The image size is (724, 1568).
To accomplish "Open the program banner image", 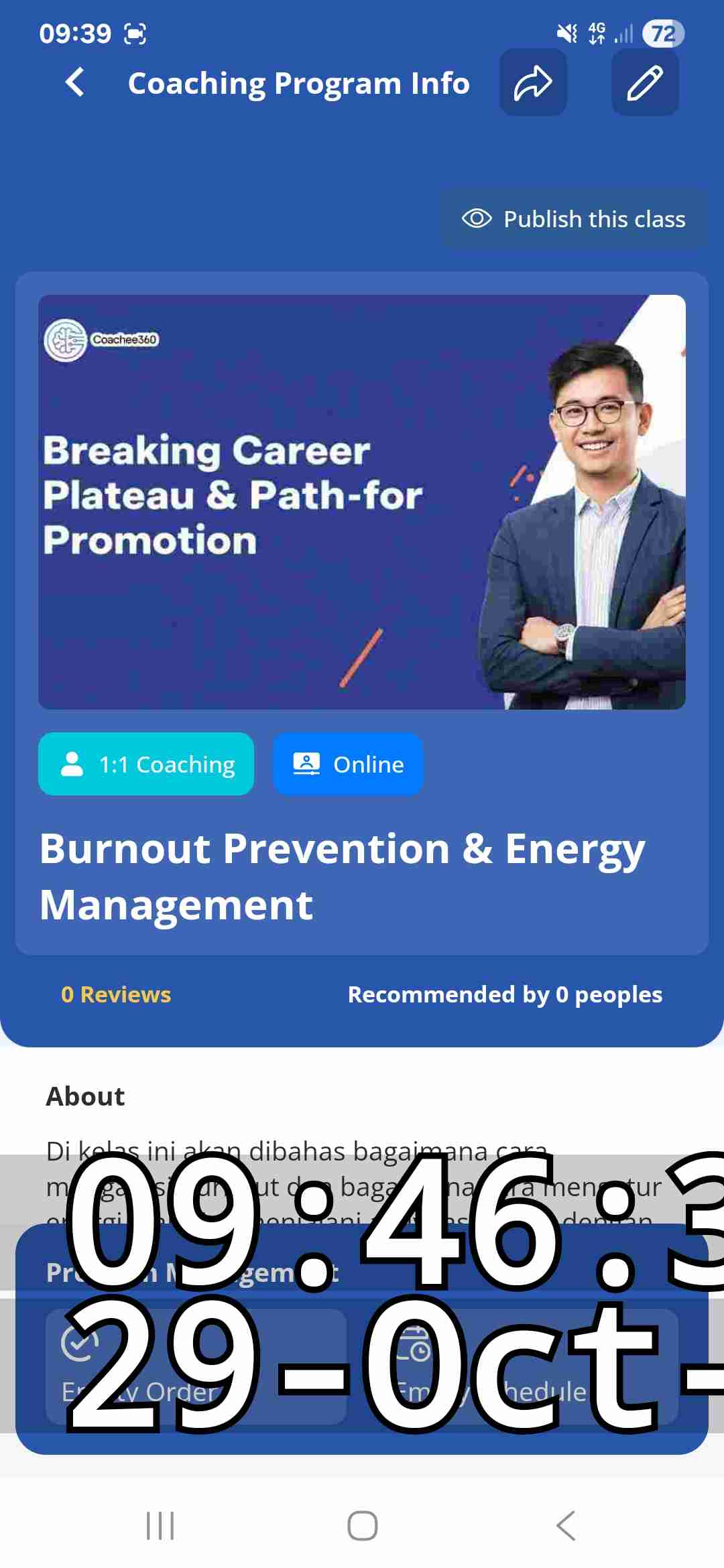I will click(362, 502).
